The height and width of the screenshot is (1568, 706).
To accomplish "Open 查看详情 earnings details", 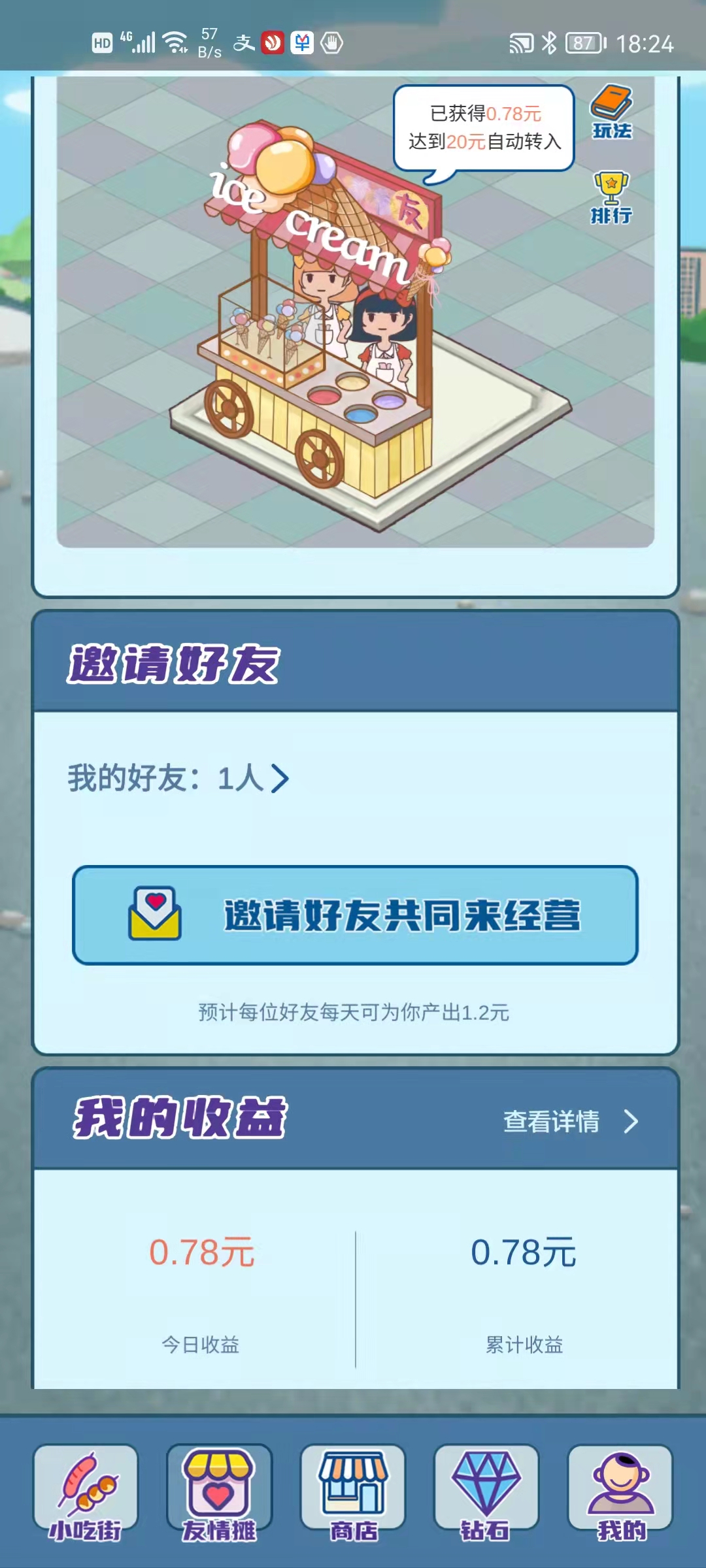I will click(569, 1121).
